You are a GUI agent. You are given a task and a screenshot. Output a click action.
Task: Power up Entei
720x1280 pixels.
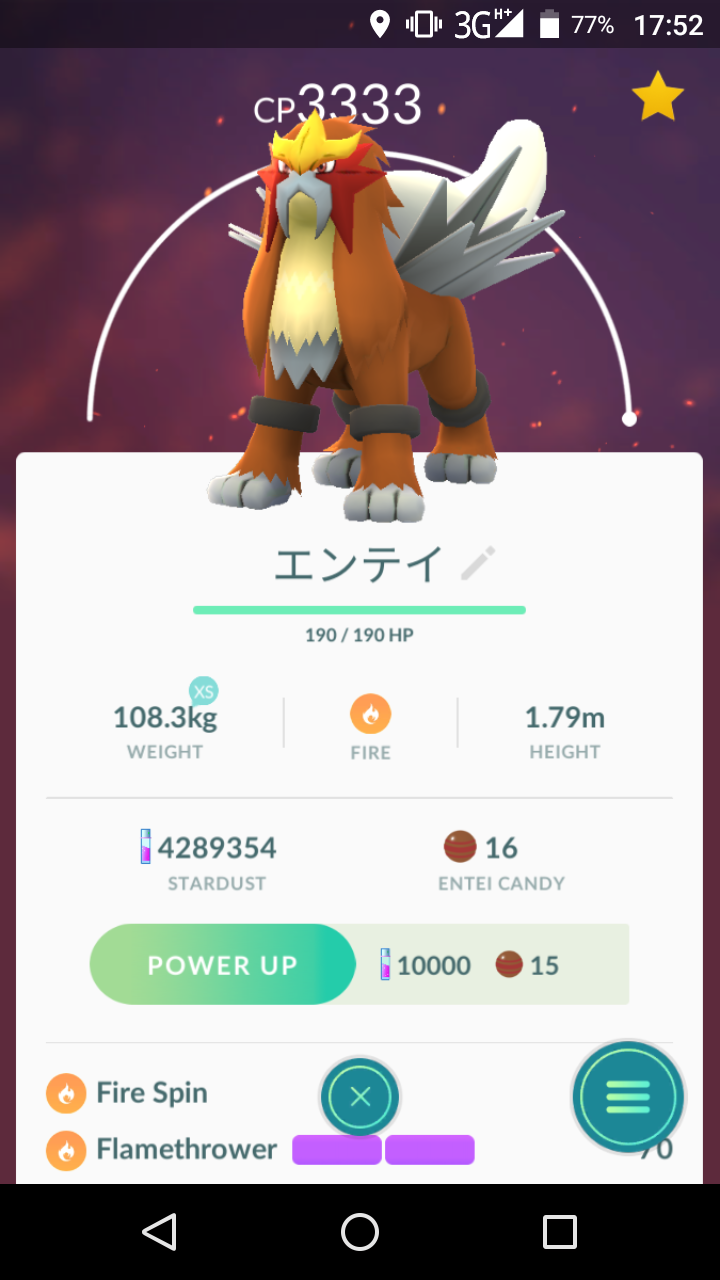click(x=223, y=964)
